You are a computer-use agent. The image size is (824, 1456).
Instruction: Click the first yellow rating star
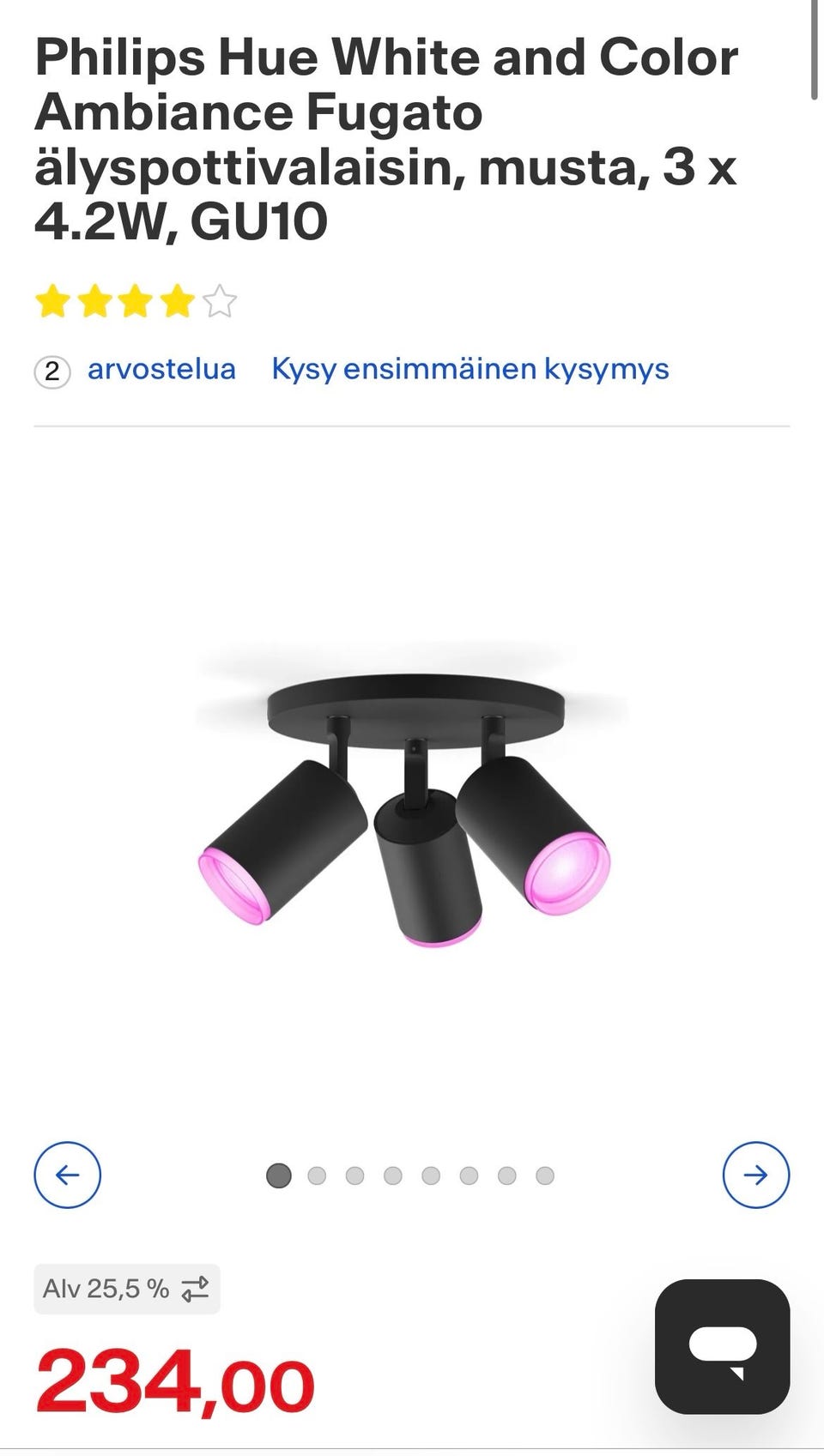coord(53,302)
